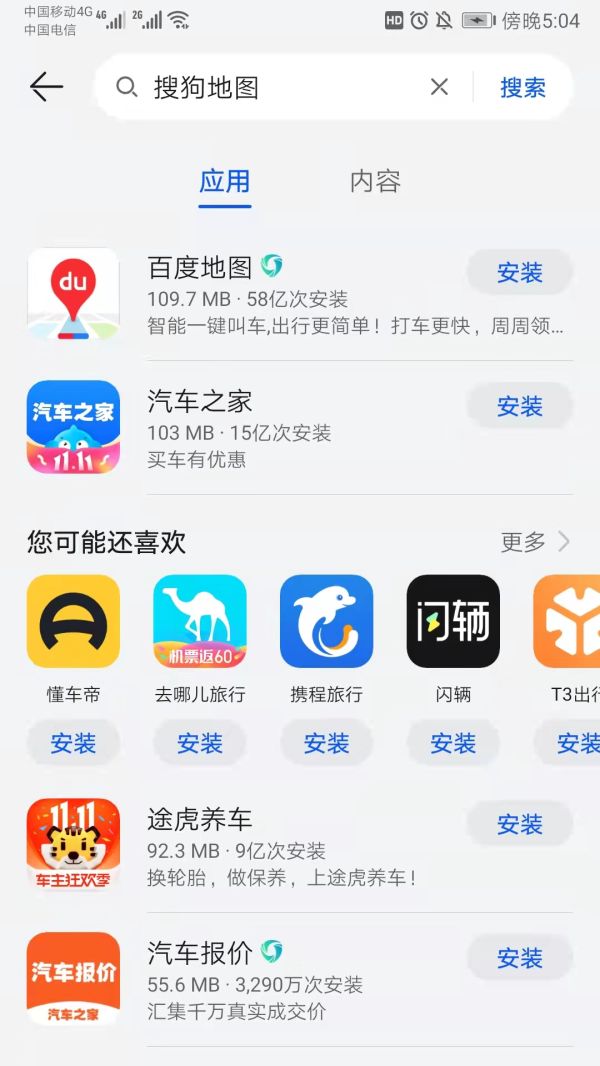Install 去哪儿旅行
This screenshot has height=1066, width=600.
pos(200,743)
